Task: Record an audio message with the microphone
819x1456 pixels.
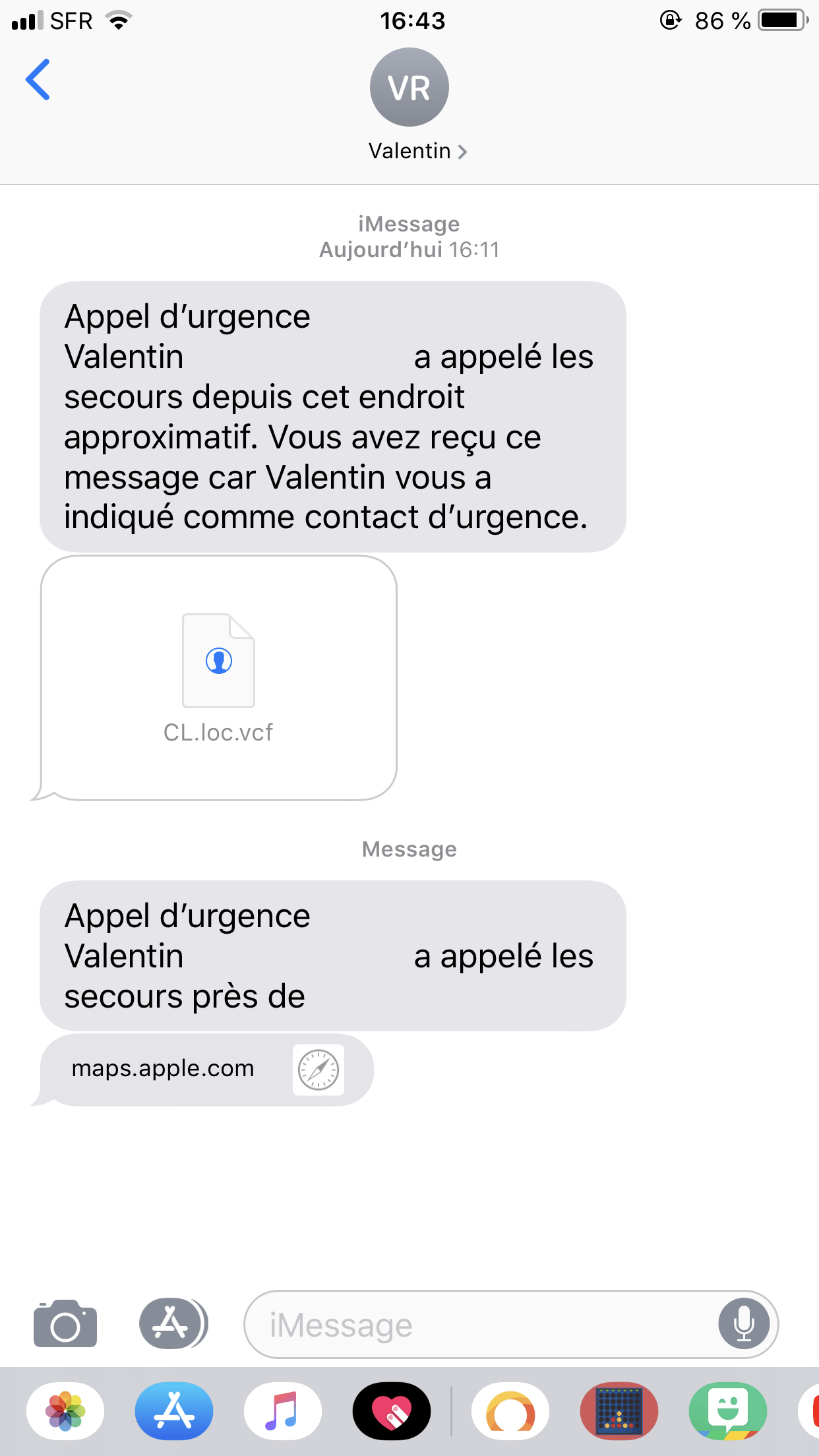Action: [744, 1324]
